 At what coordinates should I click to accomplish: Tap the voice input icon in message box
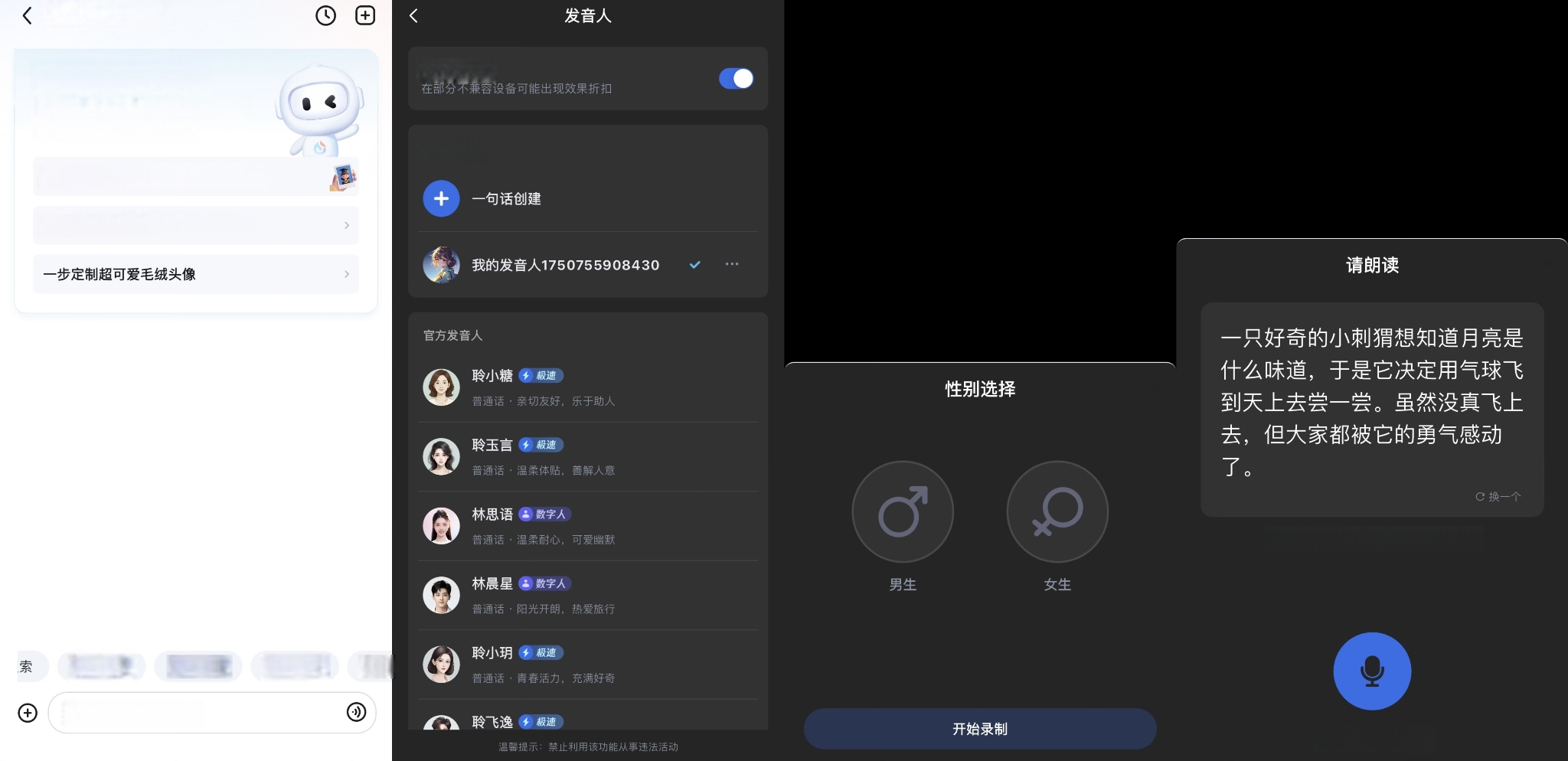tap(356, 712)
